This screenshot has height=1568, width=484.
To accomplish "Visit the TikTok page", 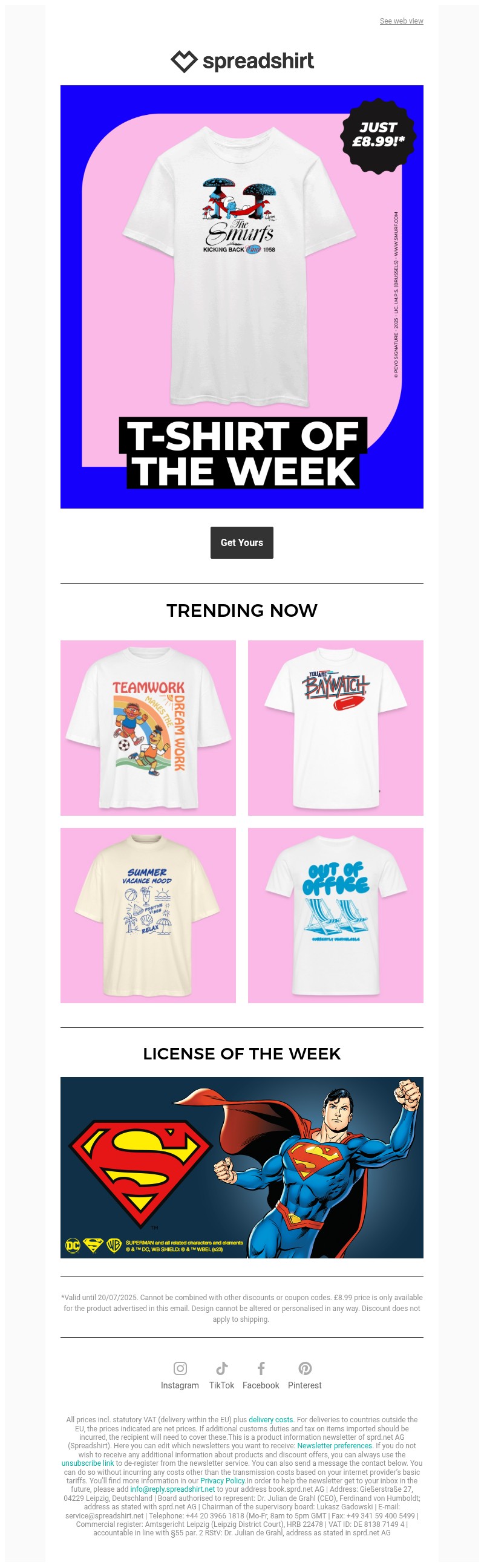I will pyautogui.click(x=221, y=1375).
